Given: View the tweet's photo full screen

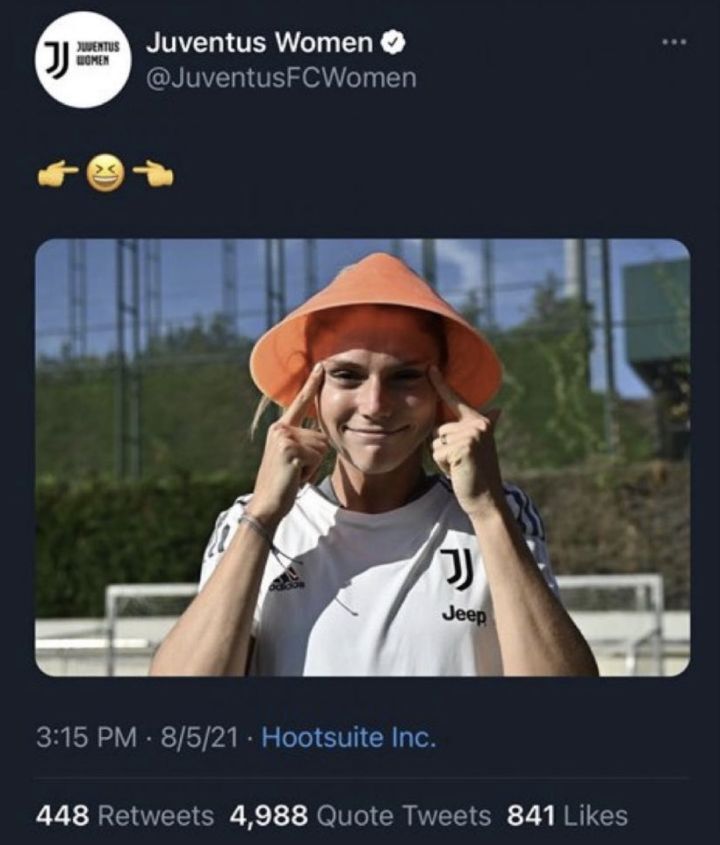Looking at the screenshot, I should (x=362, y=457).
